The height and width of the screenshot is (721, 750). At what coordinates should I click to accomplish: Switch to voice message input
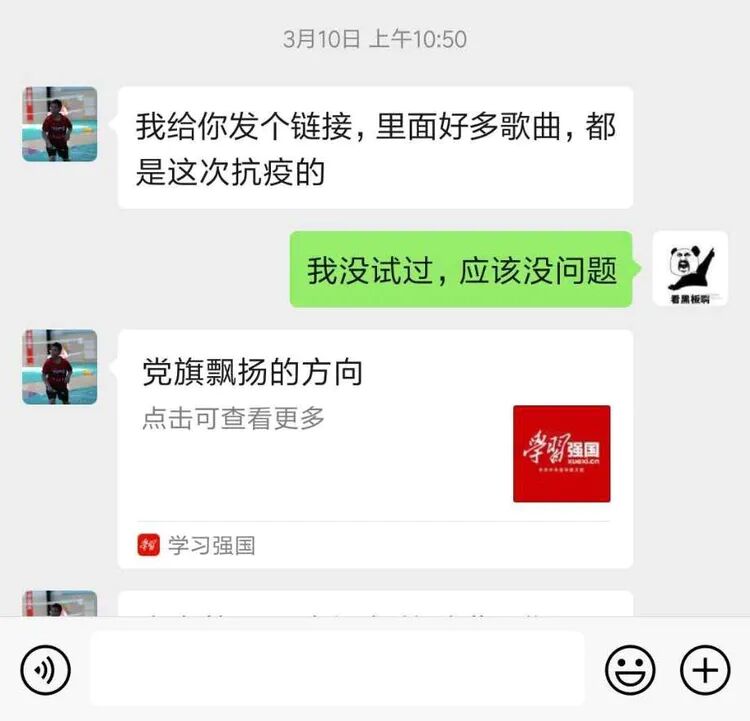45,669
